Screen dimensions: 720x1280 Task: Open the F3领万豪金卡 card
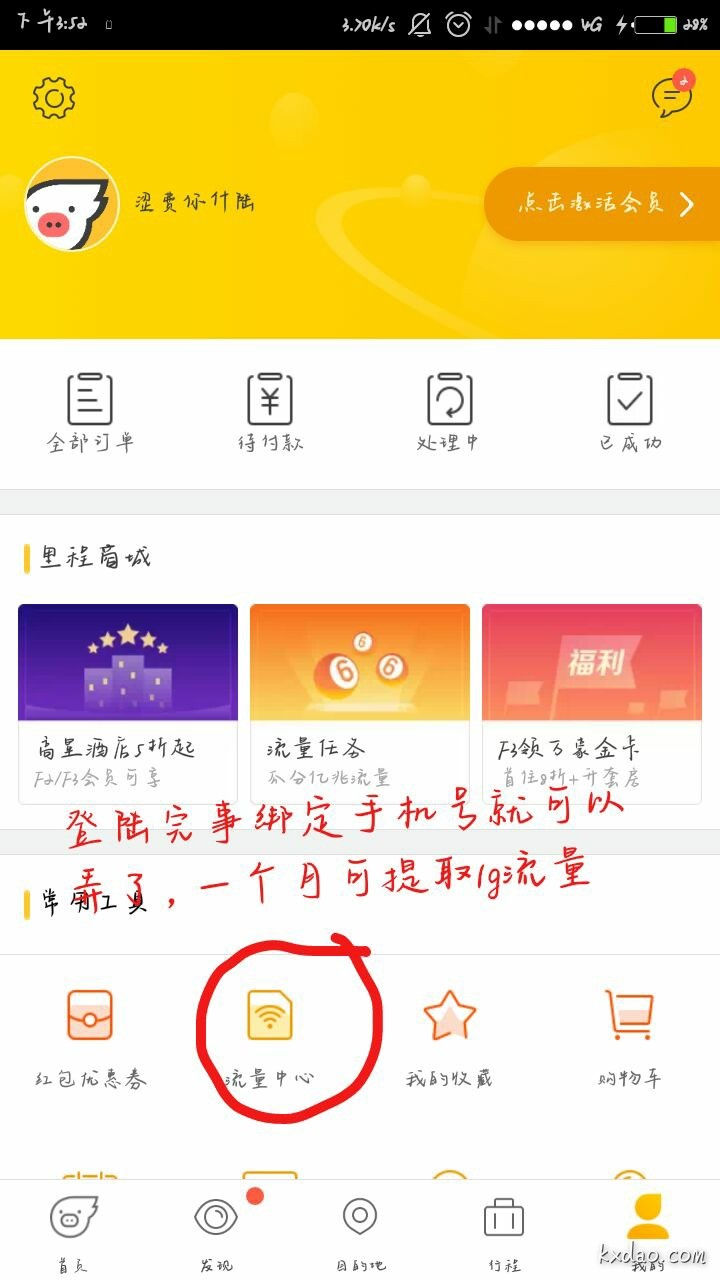point(592,703)
